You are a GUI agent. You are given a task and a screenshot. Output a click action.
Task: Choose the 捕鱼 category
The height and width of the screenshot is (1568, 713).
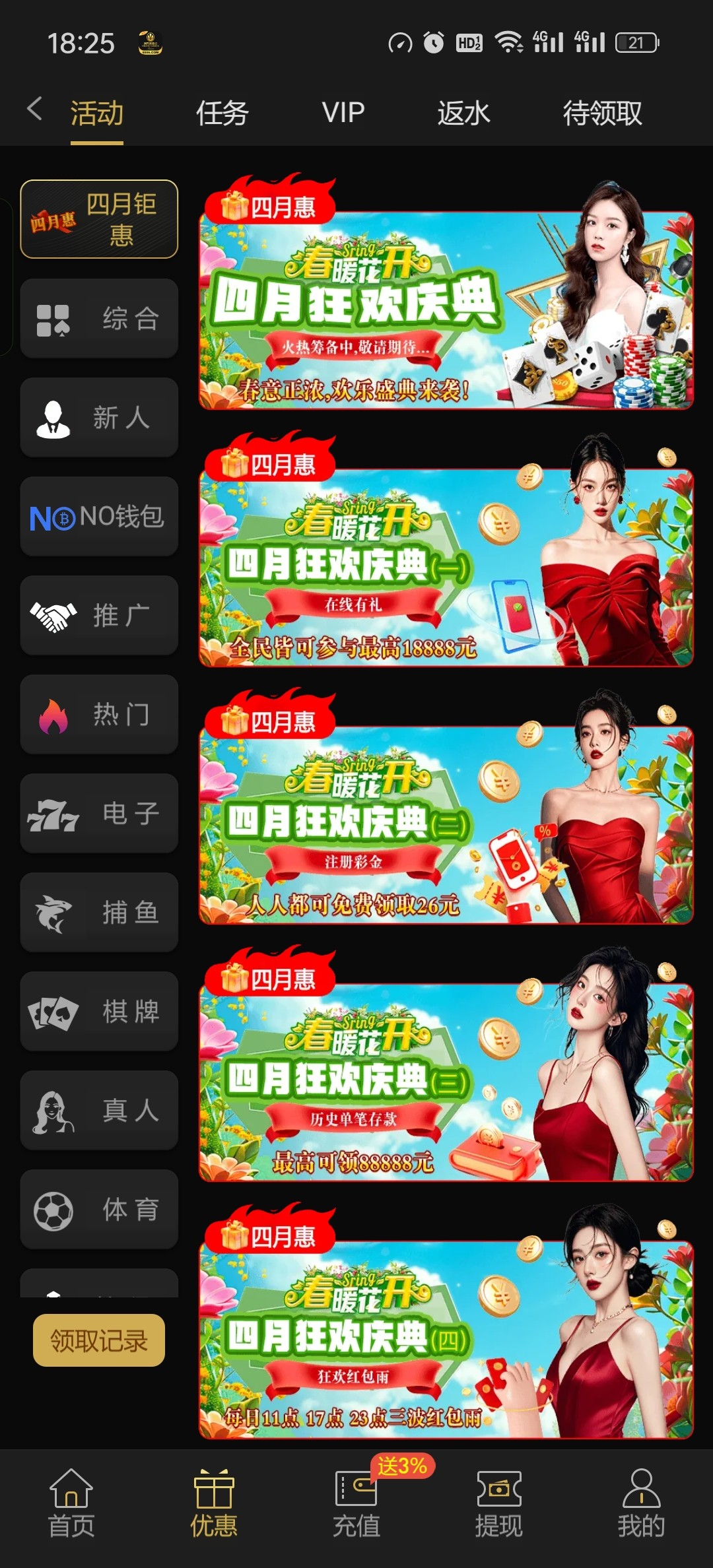click(99, 913)
